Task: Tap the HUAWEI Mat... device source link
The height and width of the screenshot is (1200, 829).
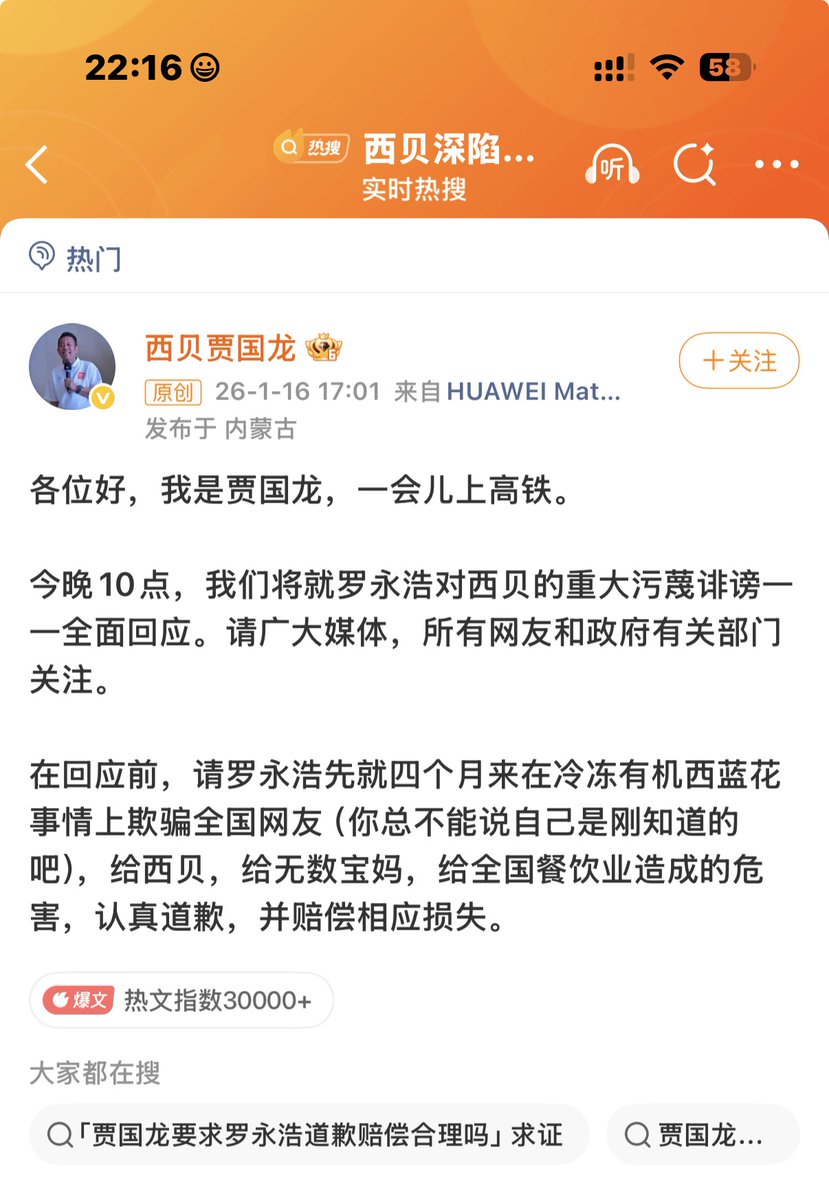Action: (x=533, y=391)
